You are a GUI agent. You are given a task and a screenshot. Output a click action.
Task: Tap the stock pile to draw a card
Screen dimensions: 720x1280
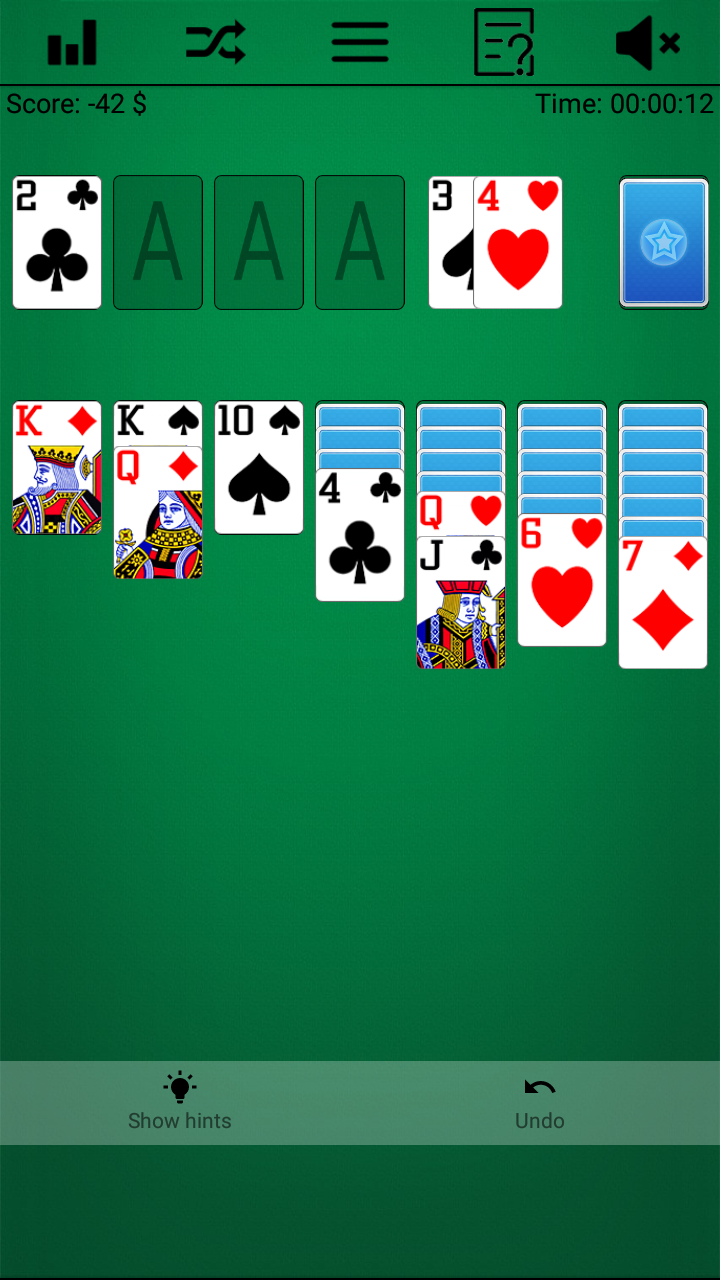point(663,242)
